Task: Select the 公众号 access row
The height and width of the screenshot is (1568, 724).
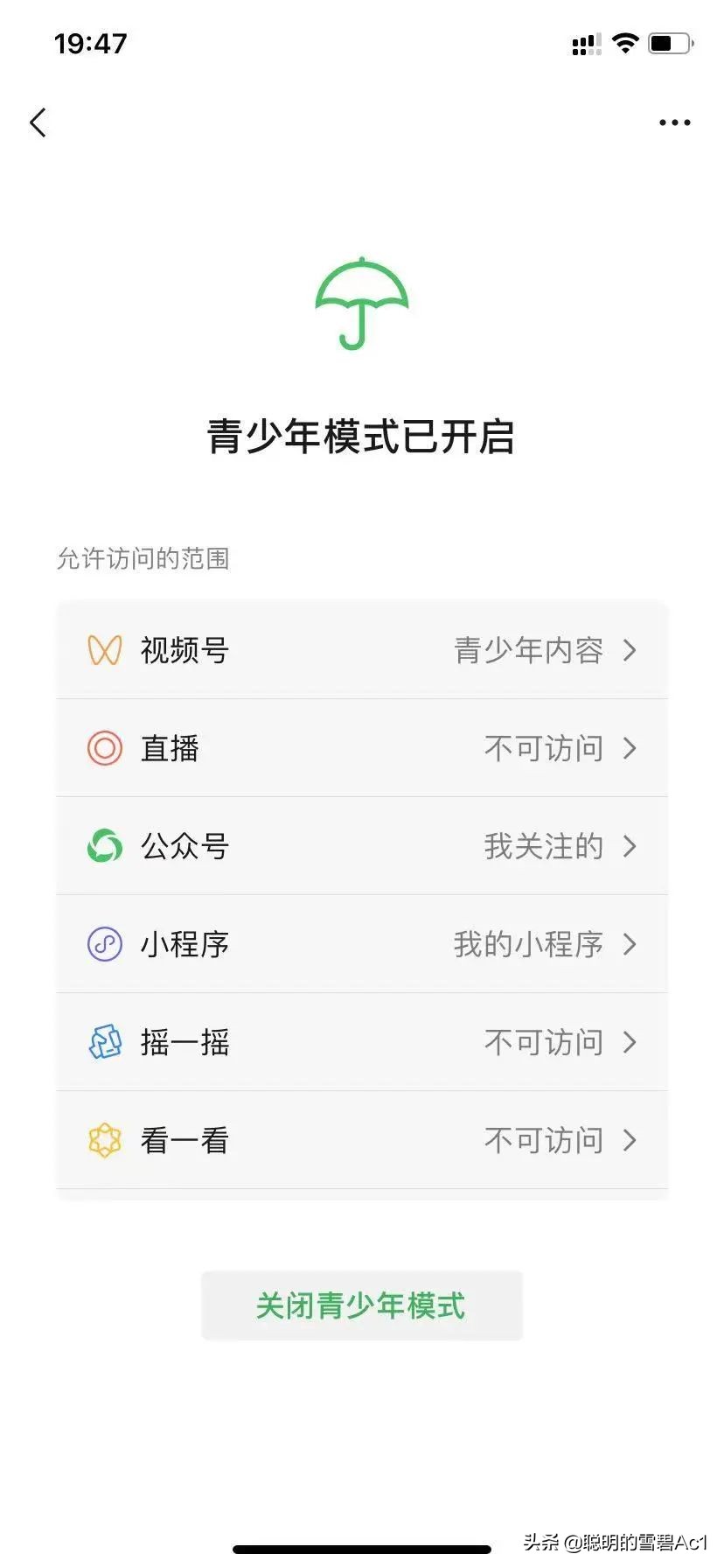Action: click(362, 846)
